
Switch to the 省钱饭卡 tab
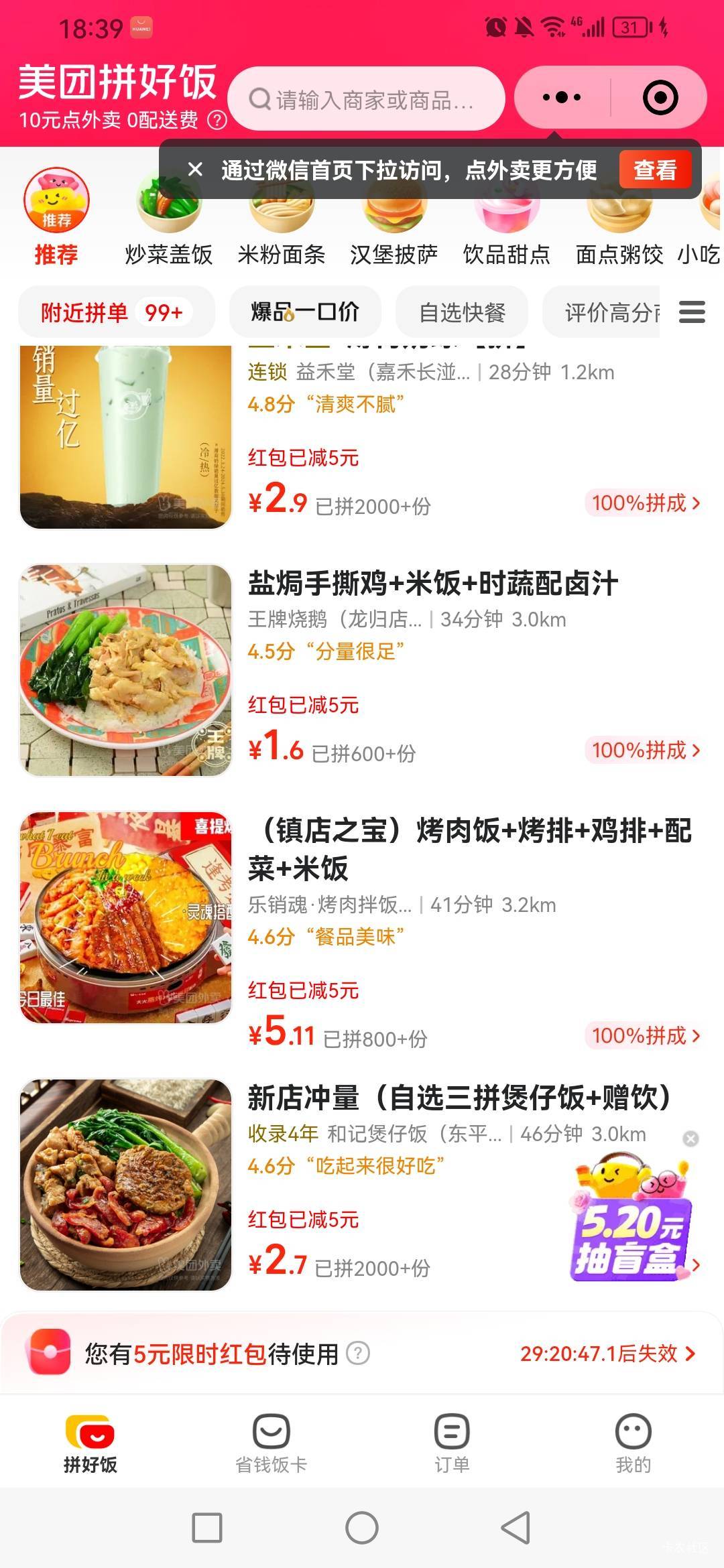click(x=271, y=1443)
